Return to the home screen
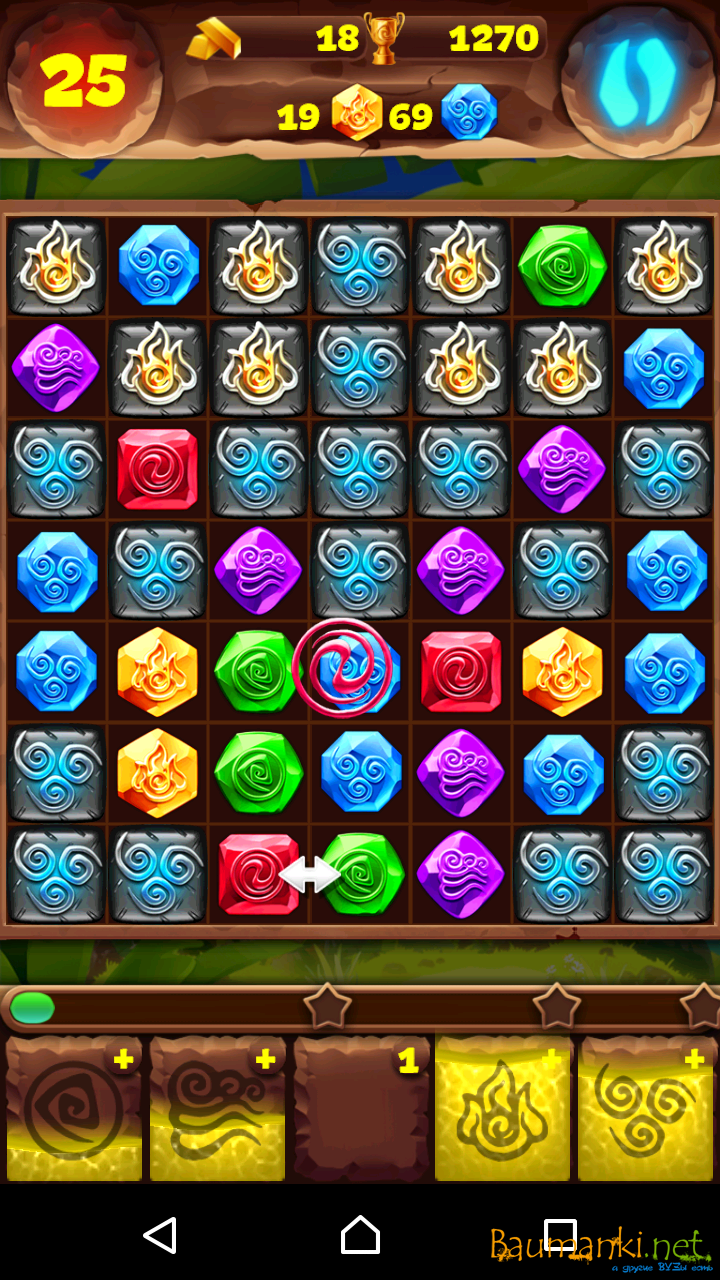Screen dimensions: 720x1280 [x=360, y=1236]
